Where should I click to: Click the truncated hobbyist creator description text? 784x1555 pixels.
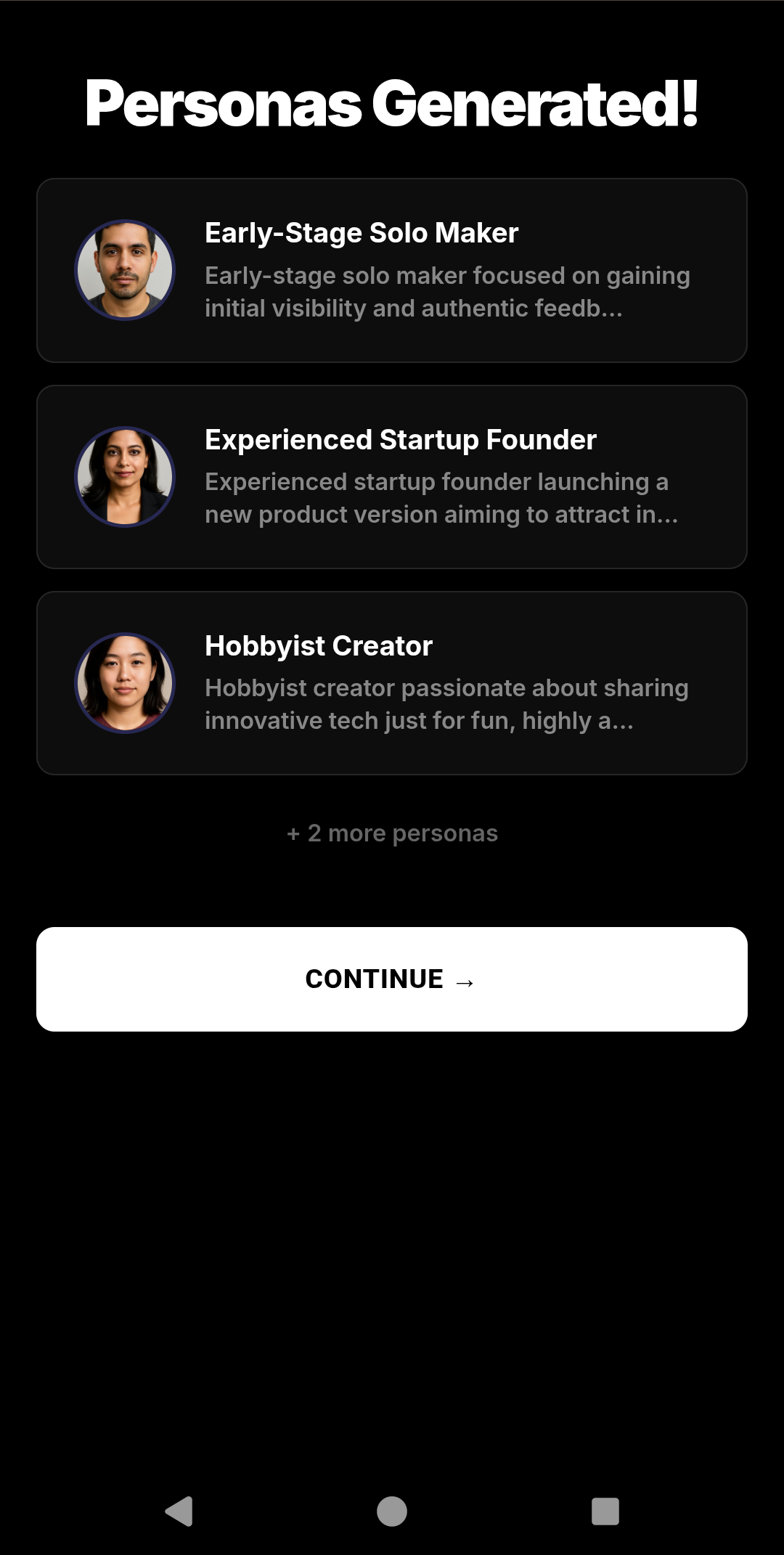(445, 703)
